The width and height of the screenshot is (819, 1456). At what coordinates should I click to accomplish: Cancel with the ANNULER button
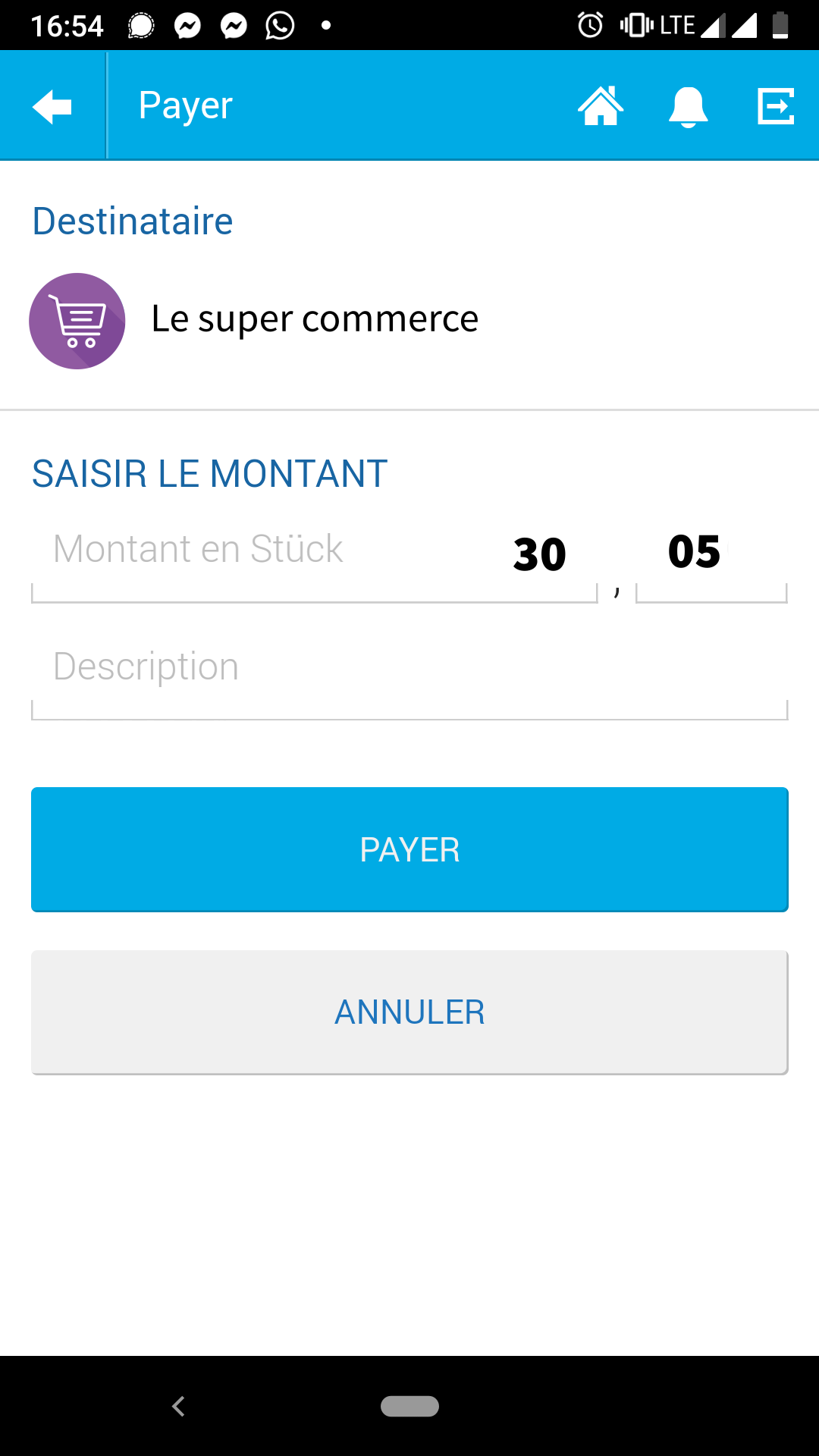pyautogui.click(x=409, y=1012)
